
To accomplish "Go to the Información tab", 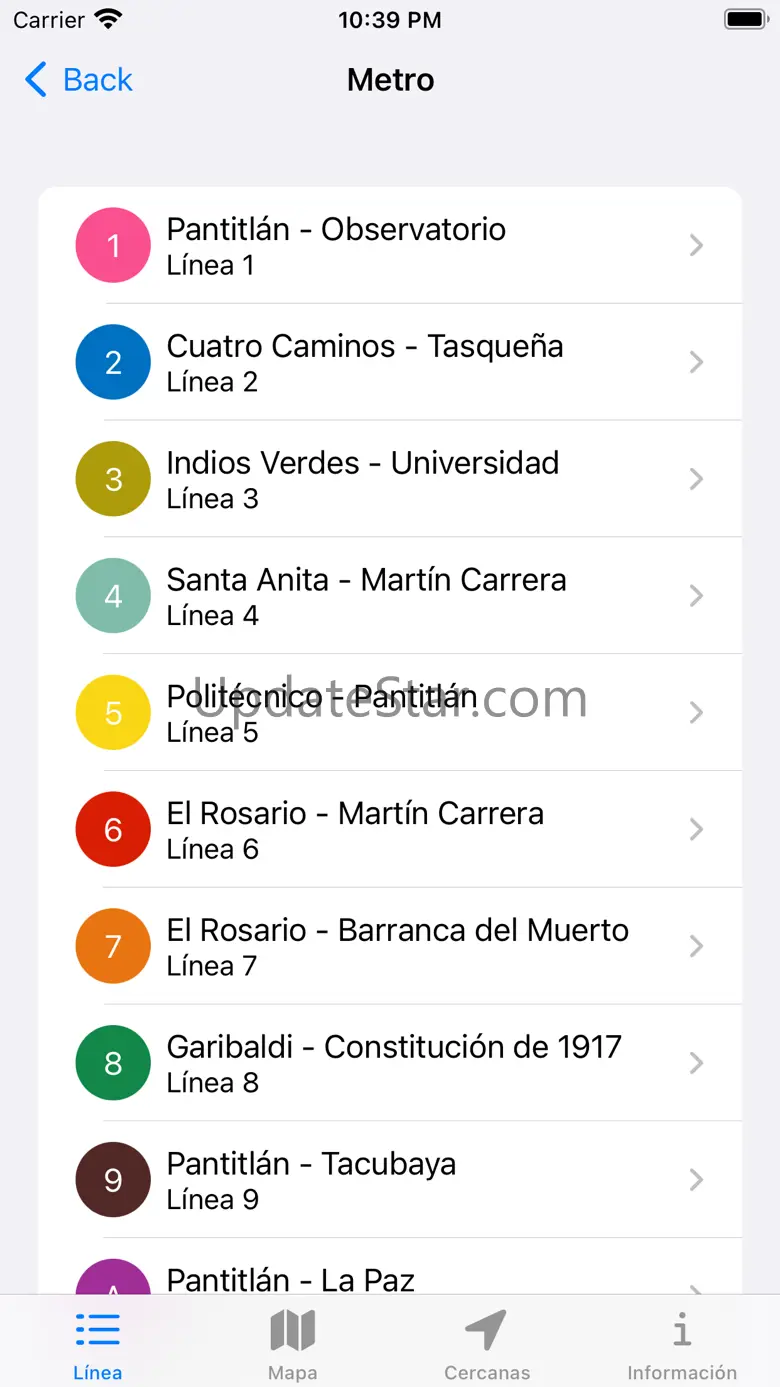I will (682, 1344).
